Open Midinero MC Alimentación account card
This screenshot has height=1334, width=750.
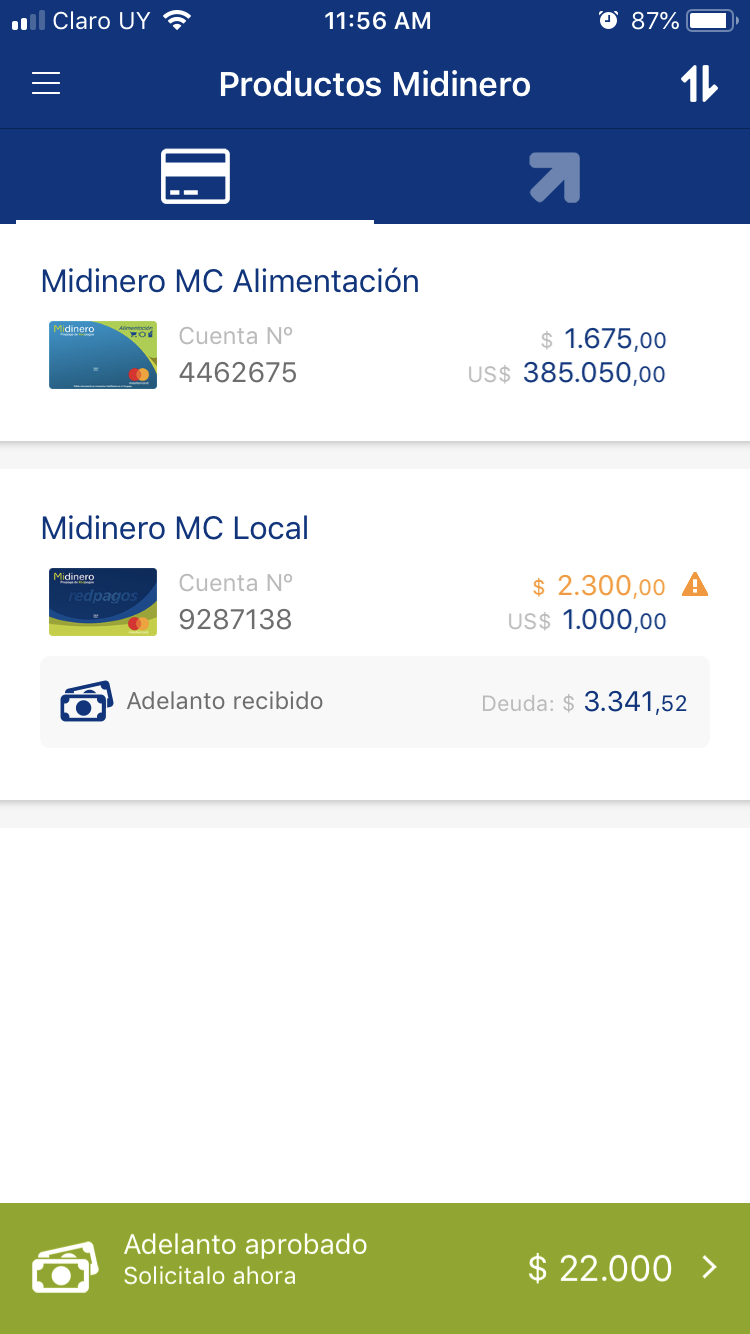click(375, 333)
